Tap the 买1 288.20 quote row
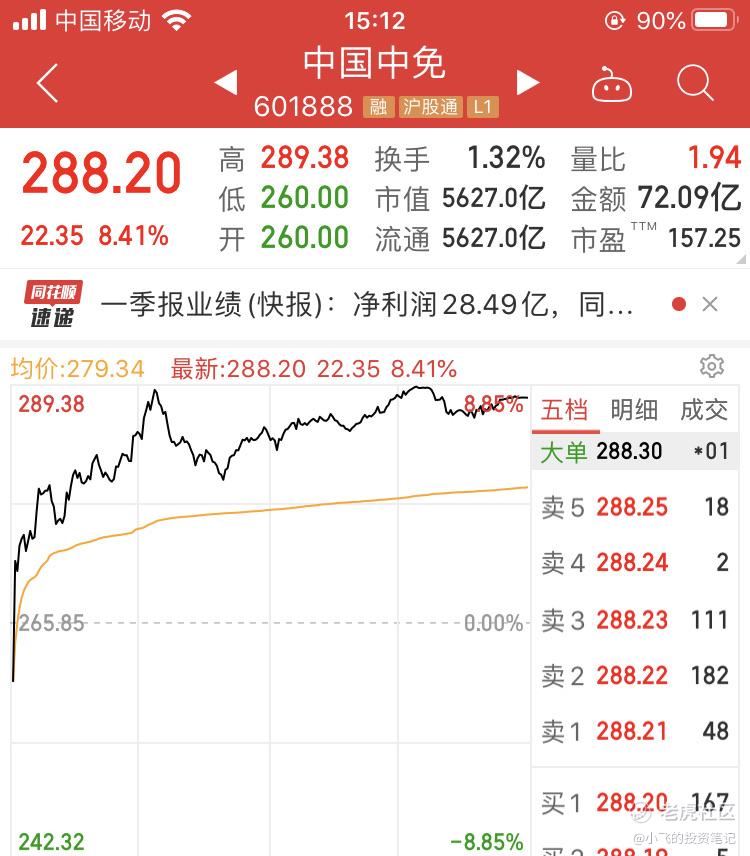Image resolution: width=750 pixels, height=856 pixels. pos(634,802)
